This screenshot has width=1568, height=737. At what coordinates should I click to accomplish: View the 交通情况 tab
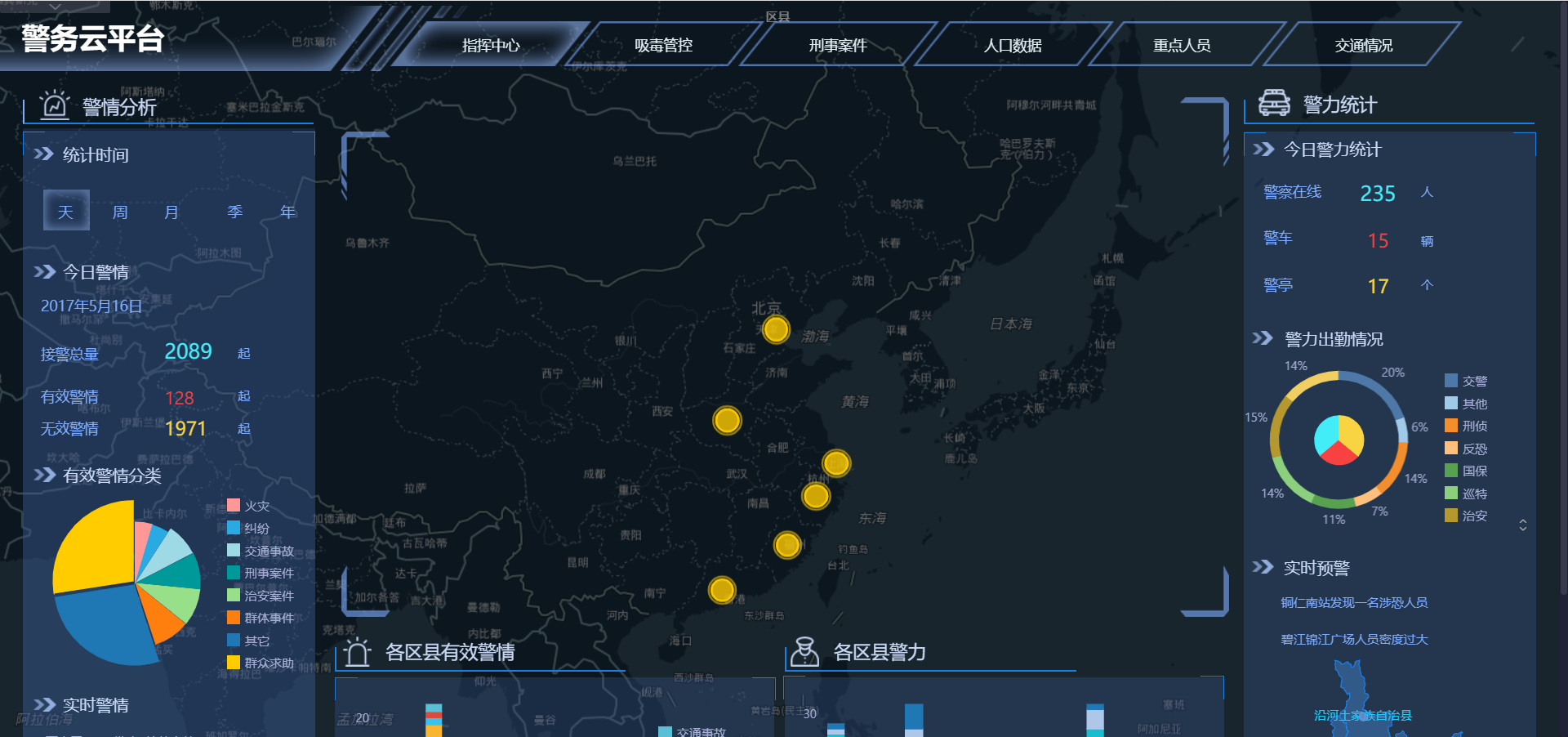[1363, 46]
